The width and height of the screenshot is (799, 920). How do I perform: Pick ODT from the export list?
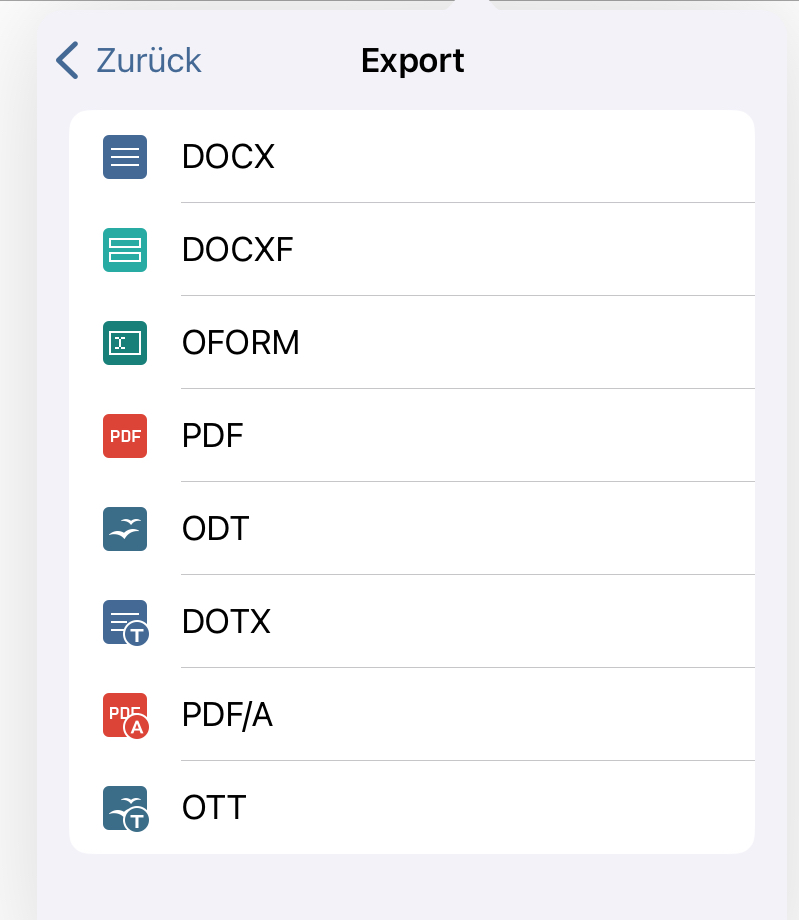click(x=216, y=529)
